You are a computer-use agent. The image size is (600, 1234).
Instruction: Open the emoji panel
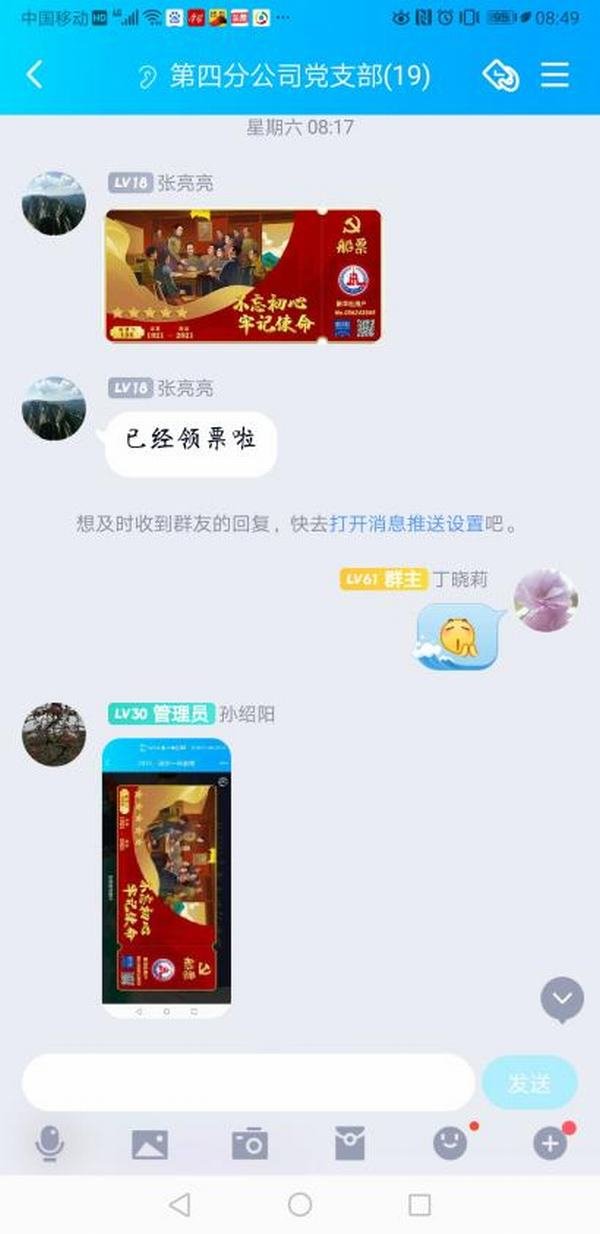[450, 1144]
